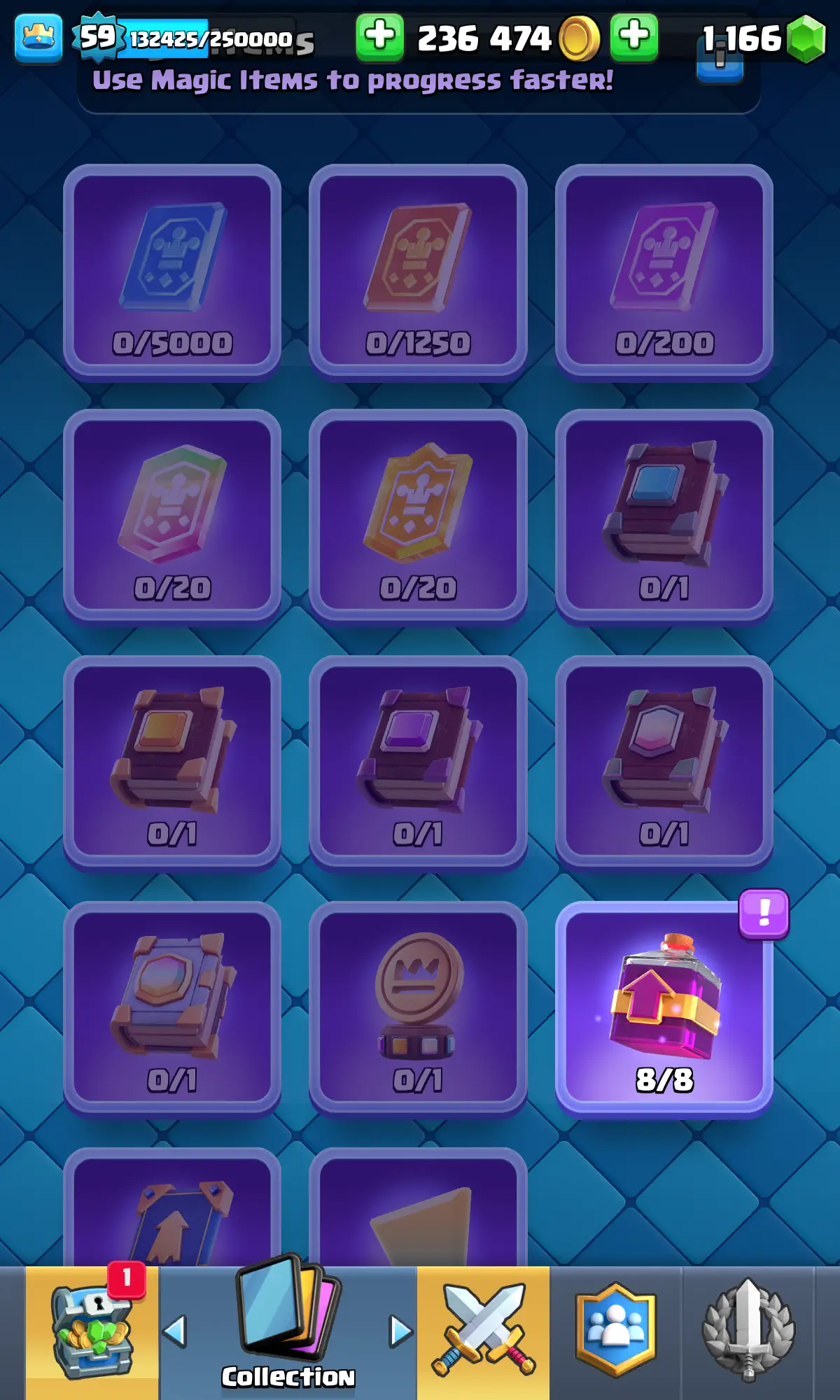This screenshot has width=840, height=1400.
Task: Open the orange wild card 0/1250 tile
Action: click(x=418, y=271)
